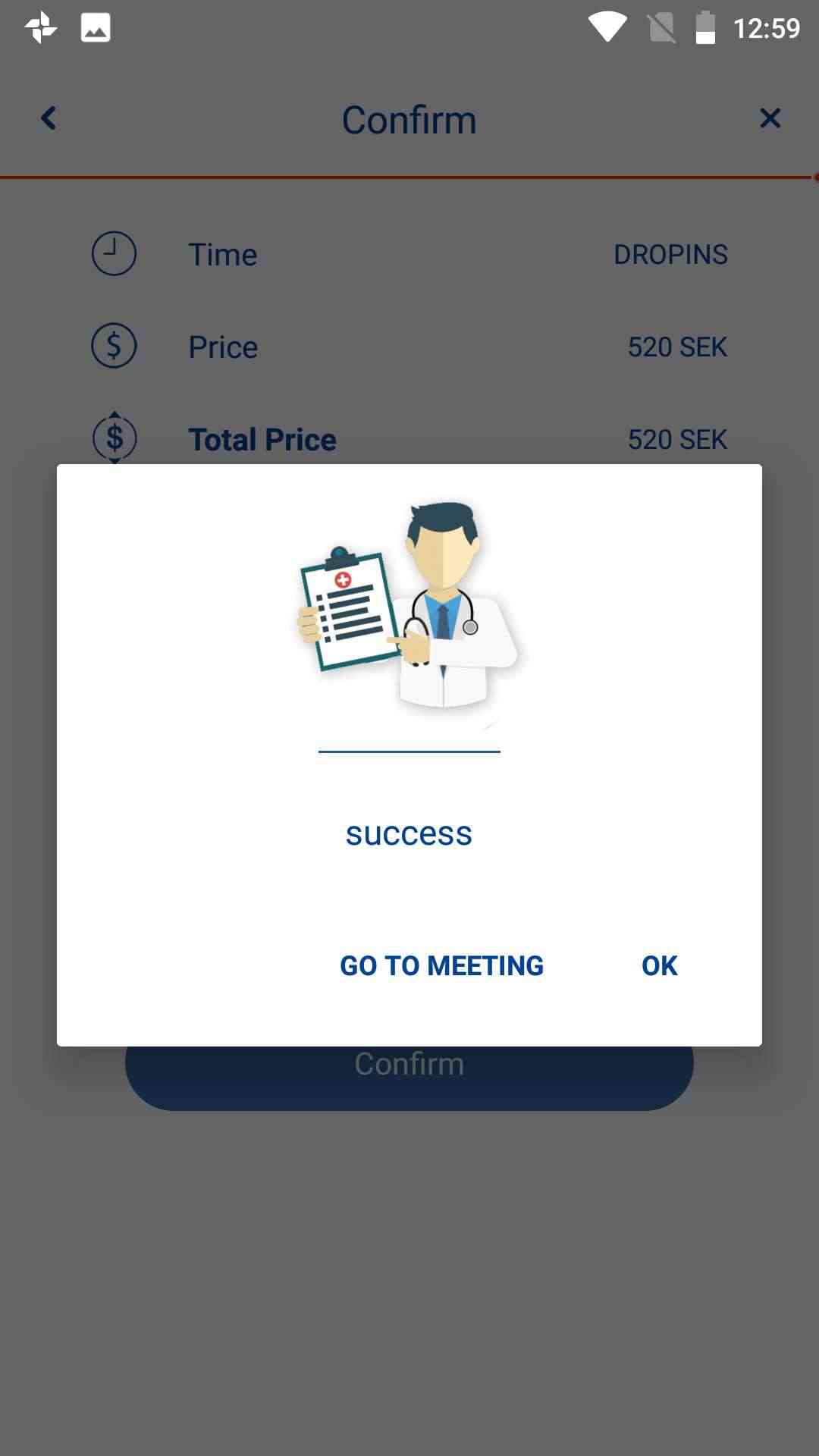Screen dimensions: 819x1456
Task: Close the Confirm screen with X
Action: click(770, 118)
